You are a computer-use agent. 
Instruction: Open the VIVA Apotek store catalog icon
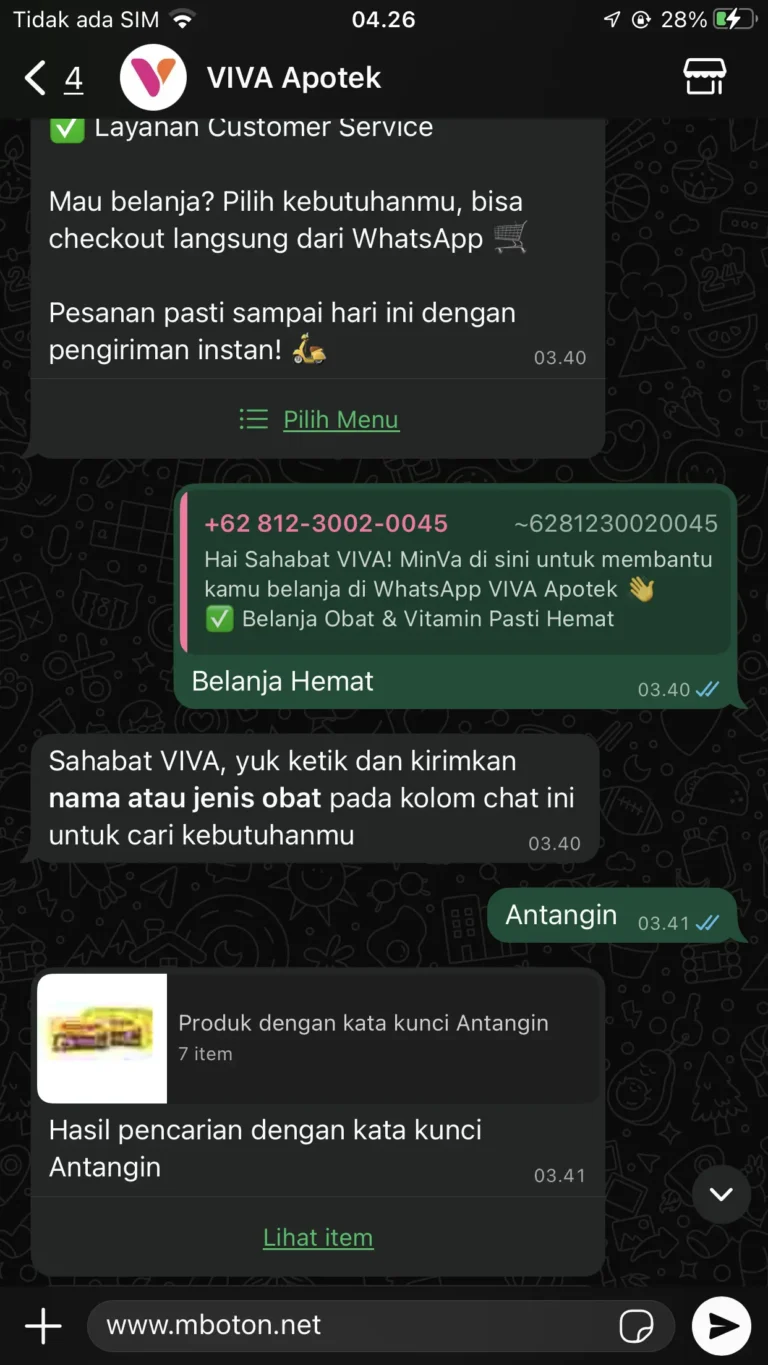tap(704, 77)
